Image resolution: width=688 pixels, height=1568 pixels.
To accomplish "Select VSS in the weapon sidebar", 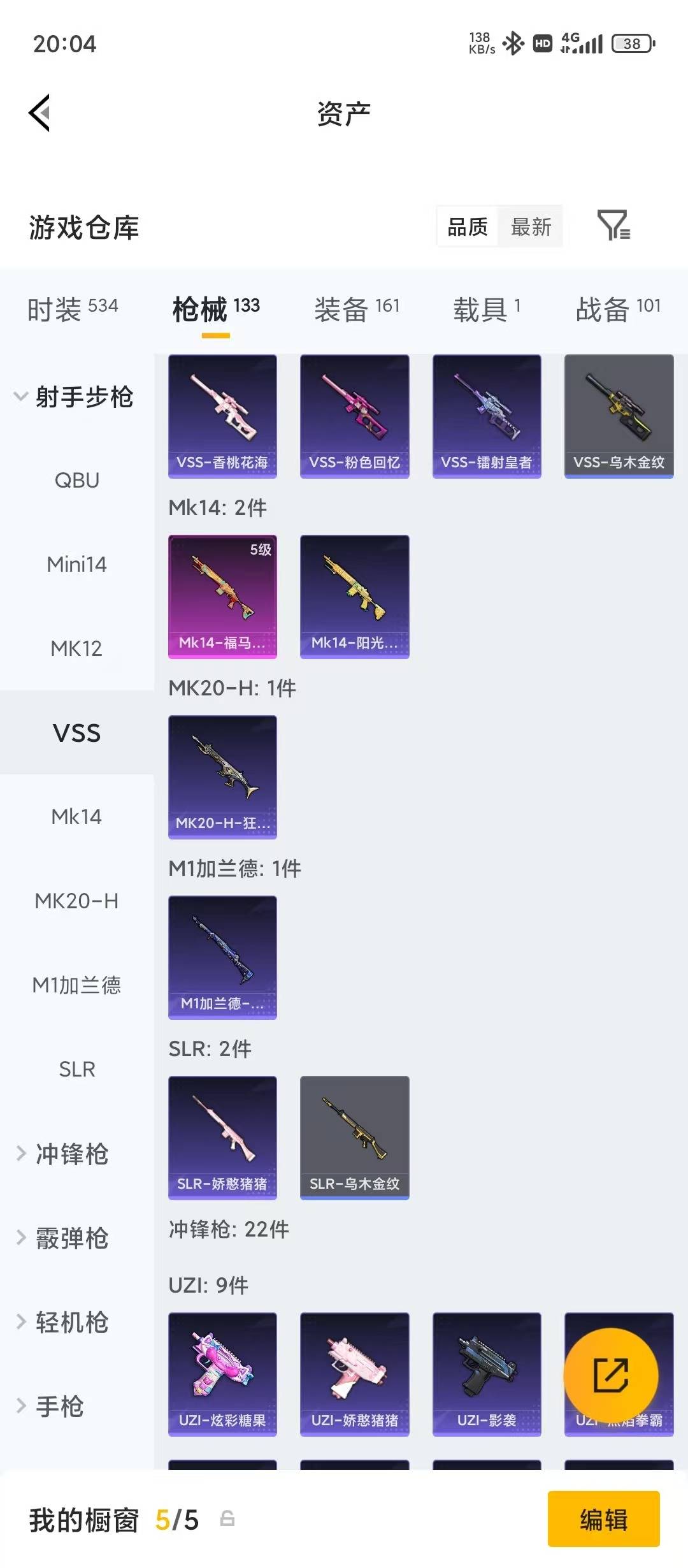I will 77,732.
